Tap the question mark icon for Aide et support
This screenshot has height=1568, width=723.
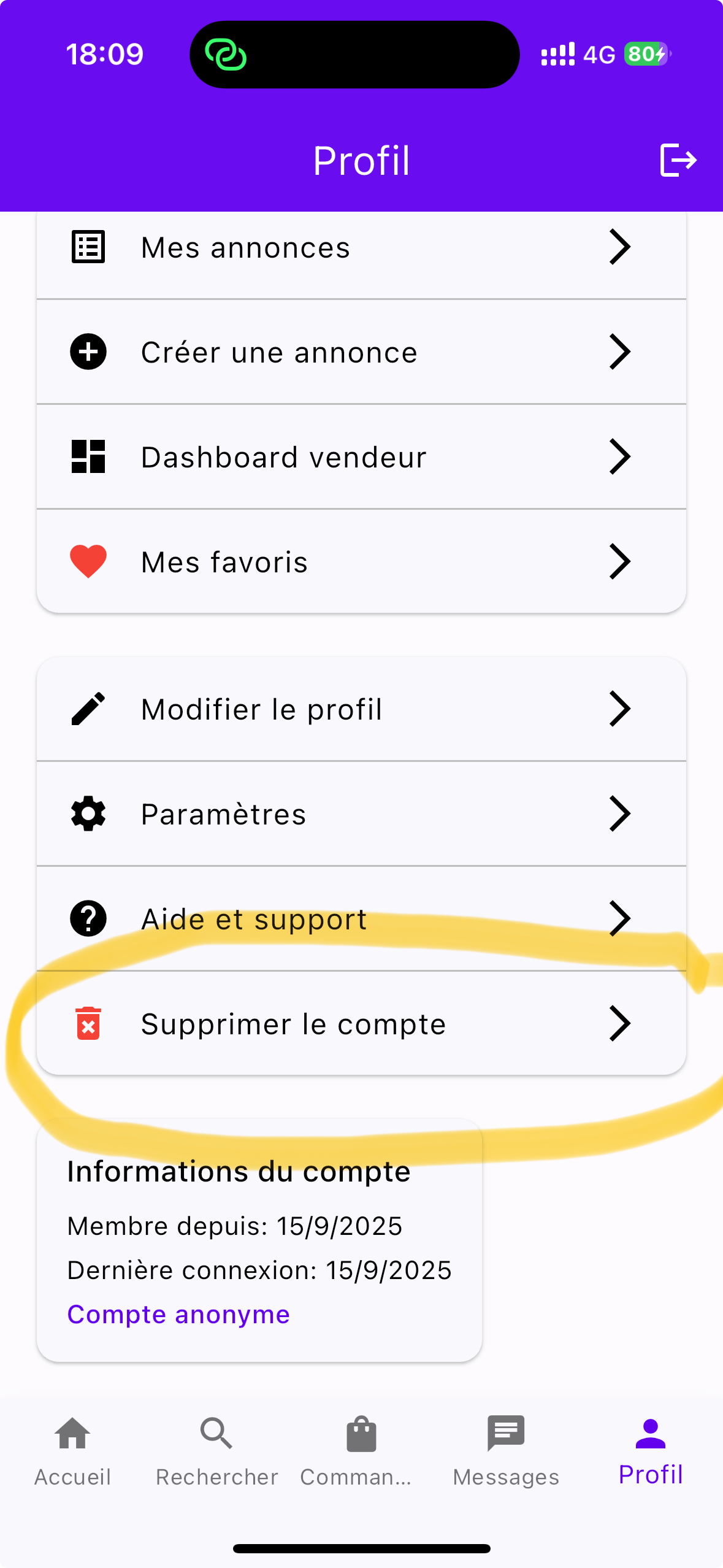coord(88,918)
